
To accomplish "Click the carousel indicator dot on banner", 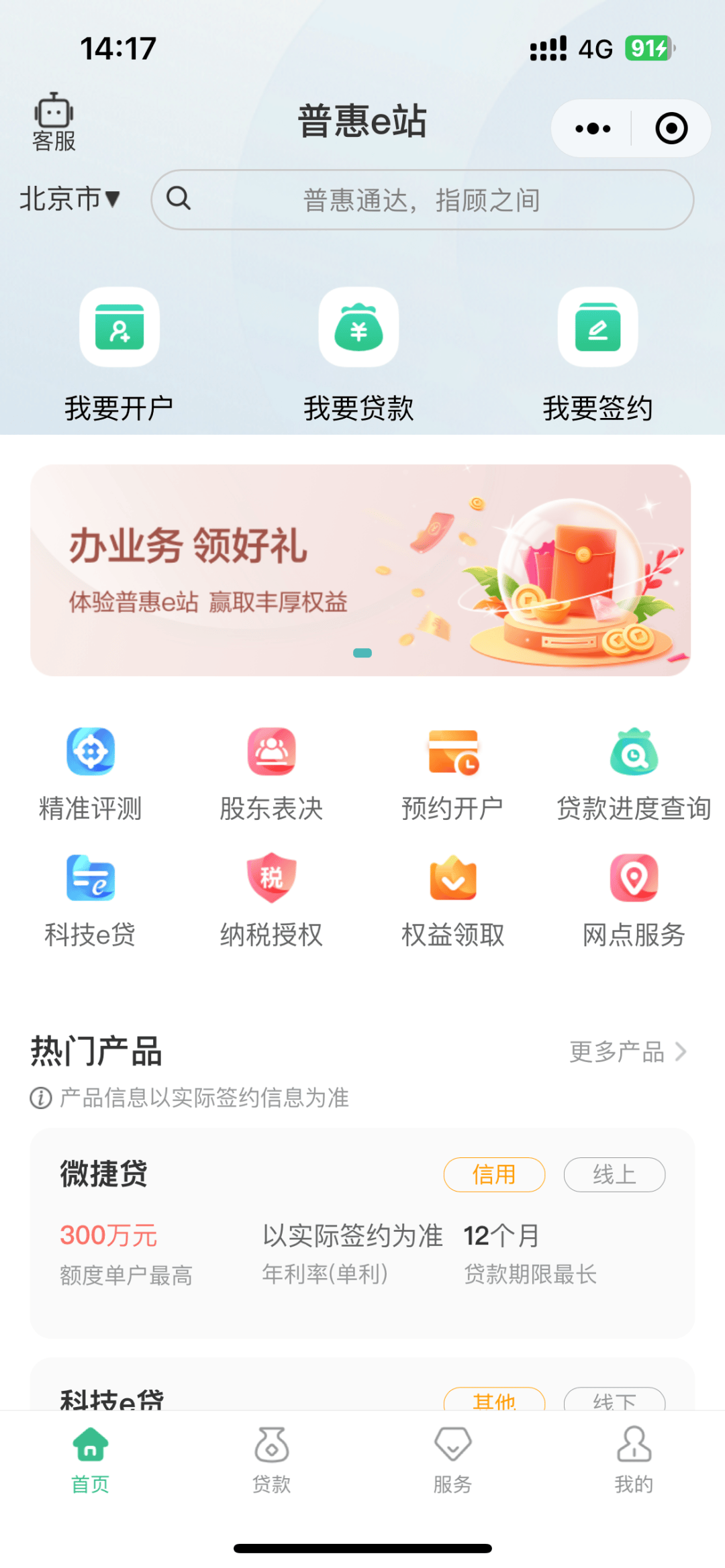I will tap(363, 651).
